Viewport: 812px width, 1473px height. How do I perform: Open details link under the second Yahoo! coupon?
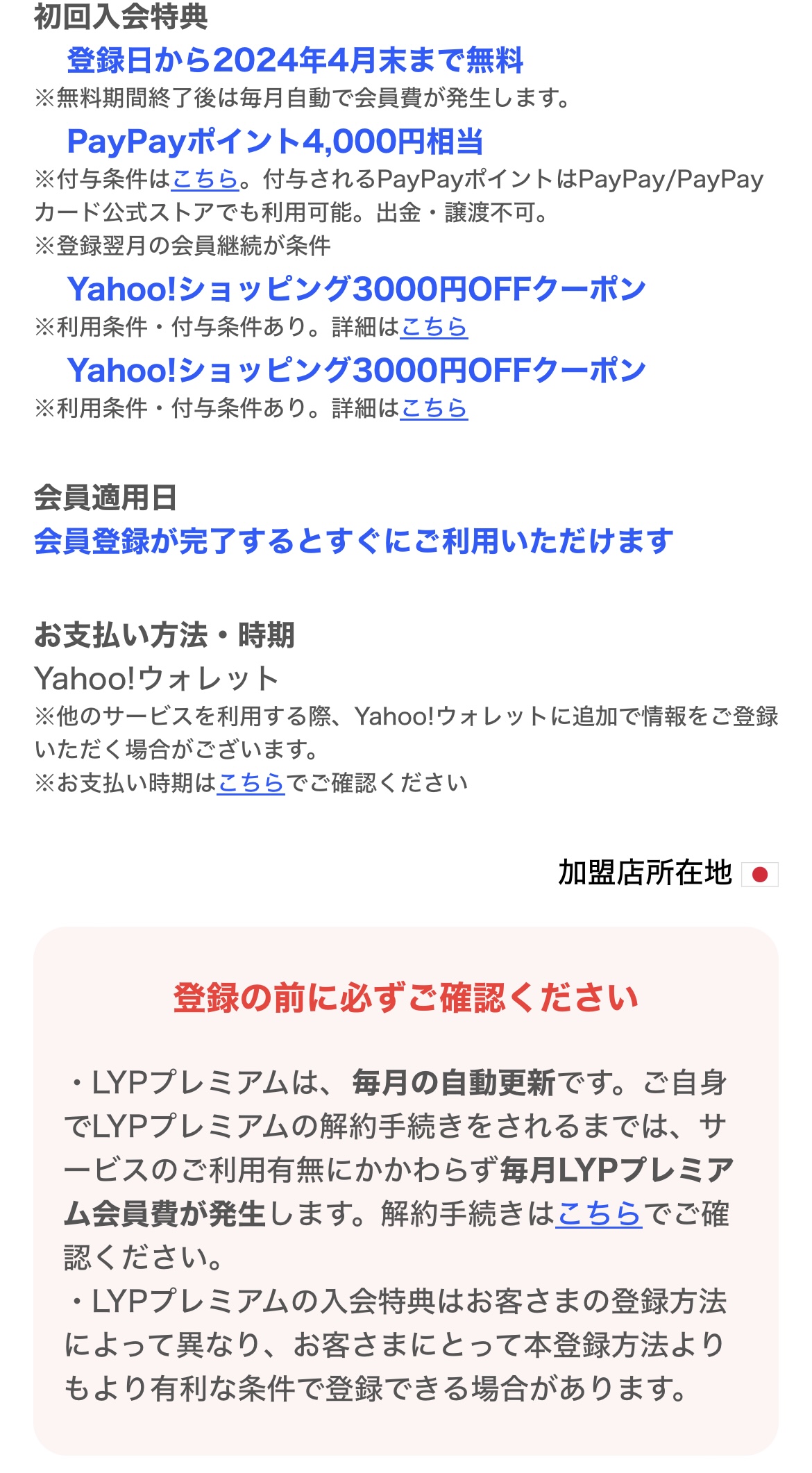coord(434,408)
